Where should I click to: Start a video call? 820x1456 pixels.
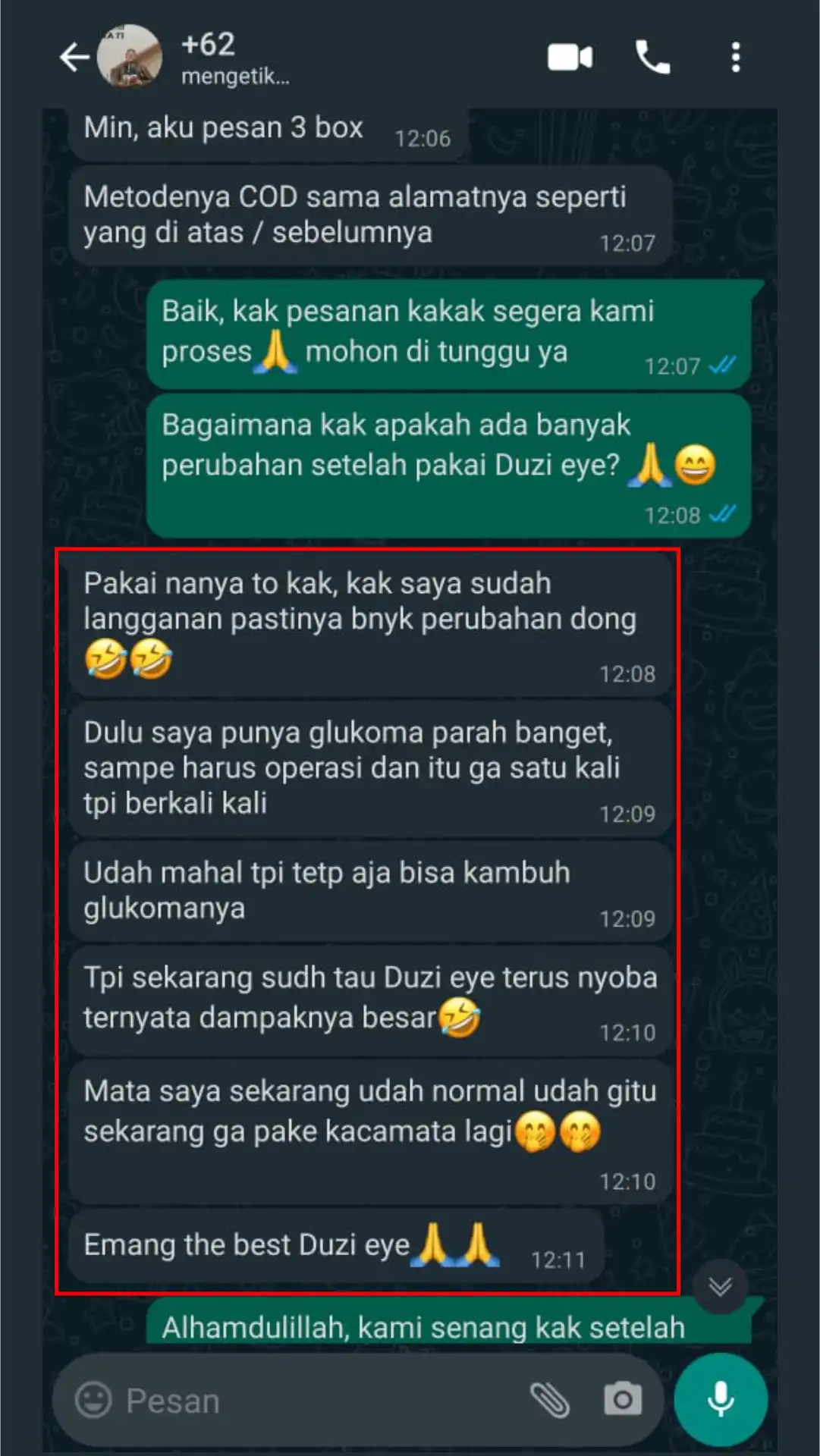tap(570, 58)
